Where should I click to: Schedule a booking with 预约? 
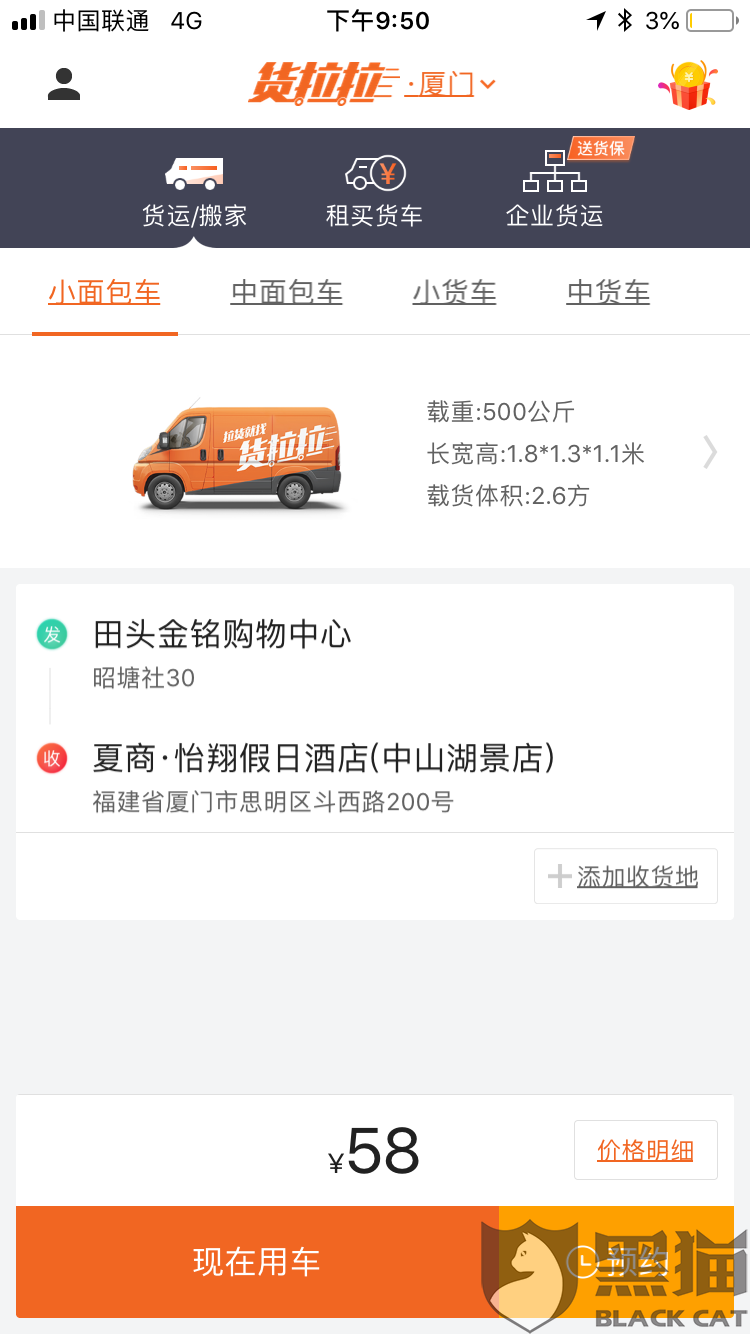tap(622, 1262)
